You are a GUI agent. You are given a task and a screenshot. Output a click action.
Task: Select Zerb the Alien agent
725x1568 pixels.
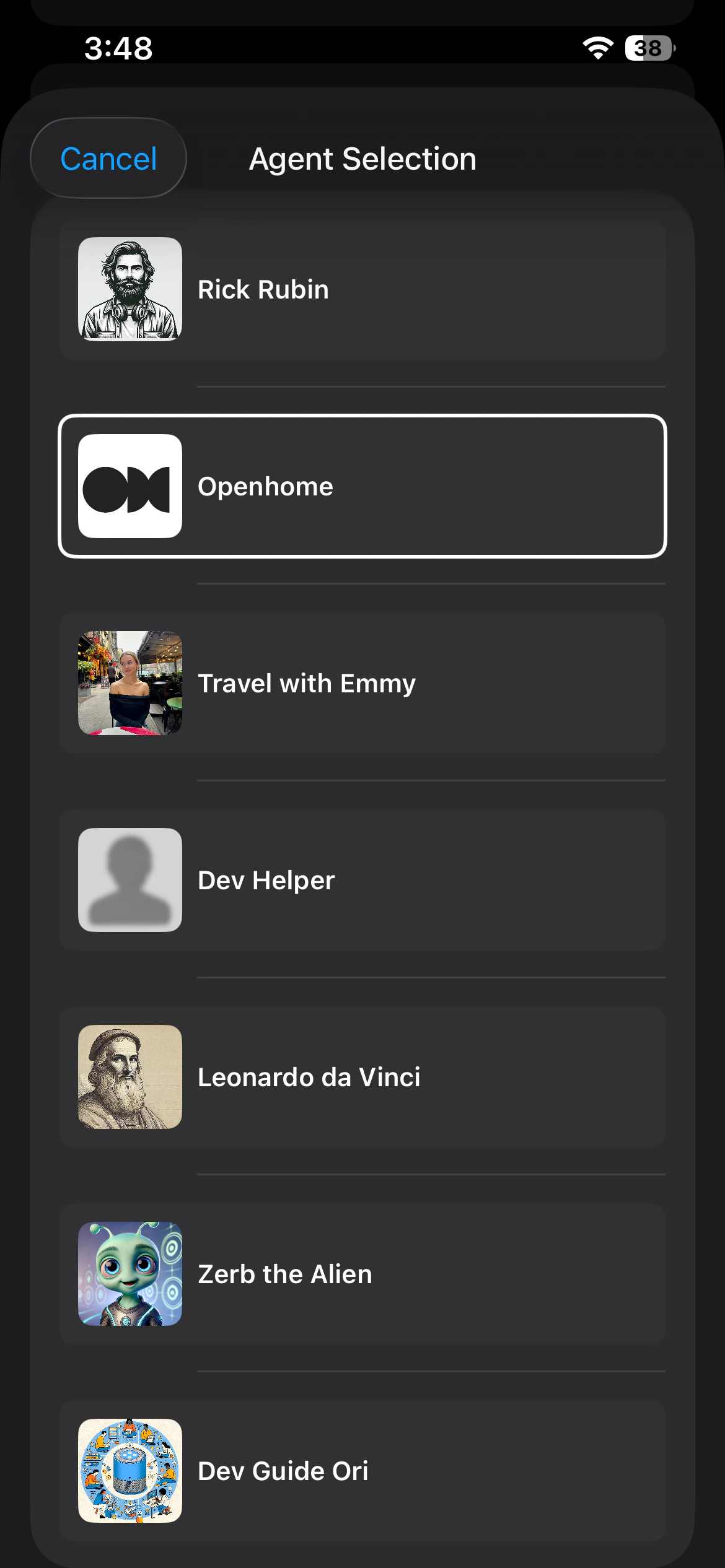click(x=362, y=1274)
